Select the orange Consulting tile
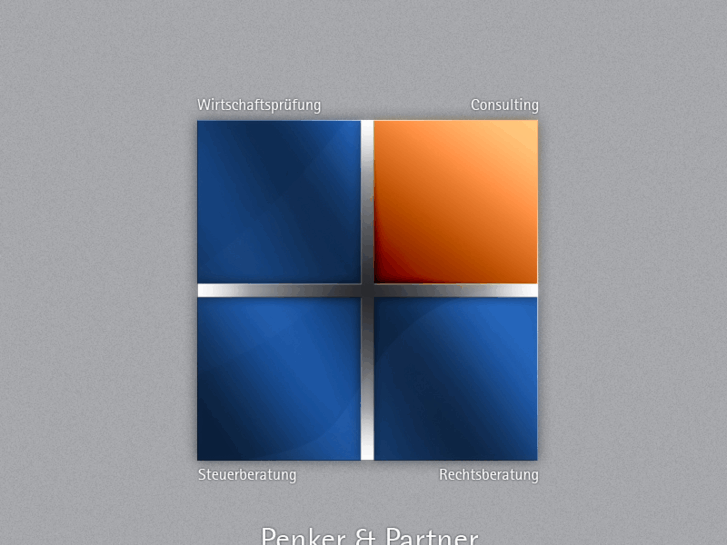Screen dimensions: 727x545 (x=455, y=201)
